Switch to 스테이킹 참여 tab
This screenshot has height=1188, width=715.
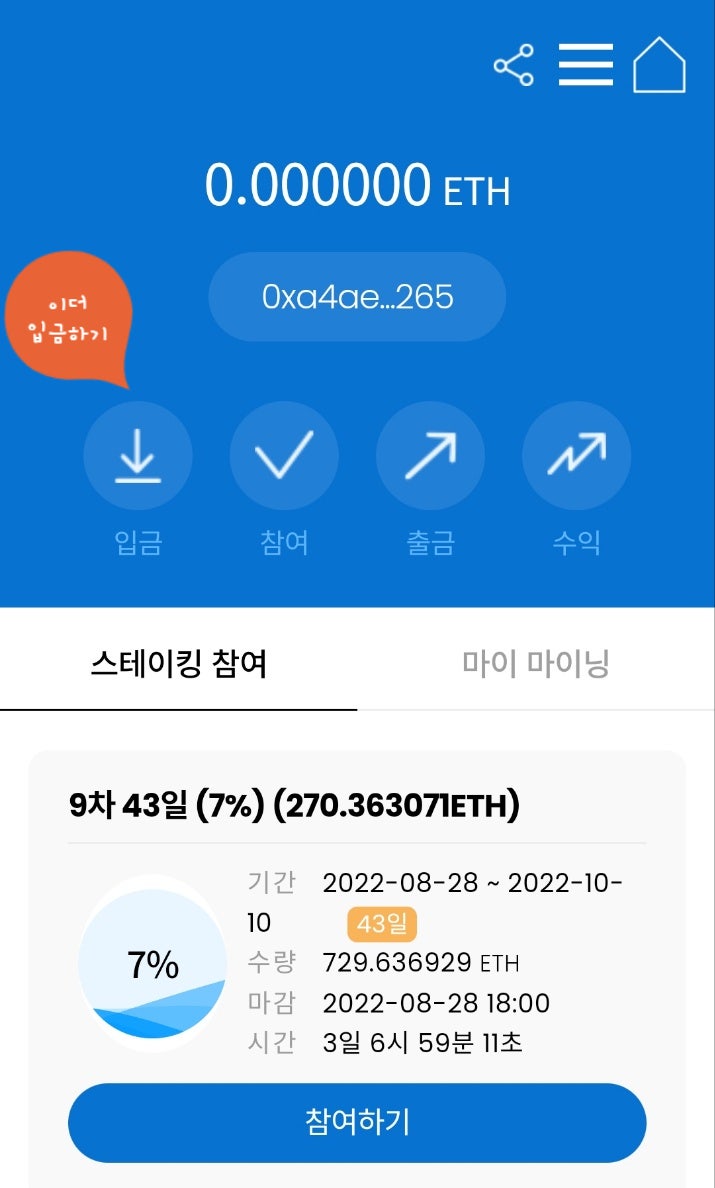tap(179, 663)
